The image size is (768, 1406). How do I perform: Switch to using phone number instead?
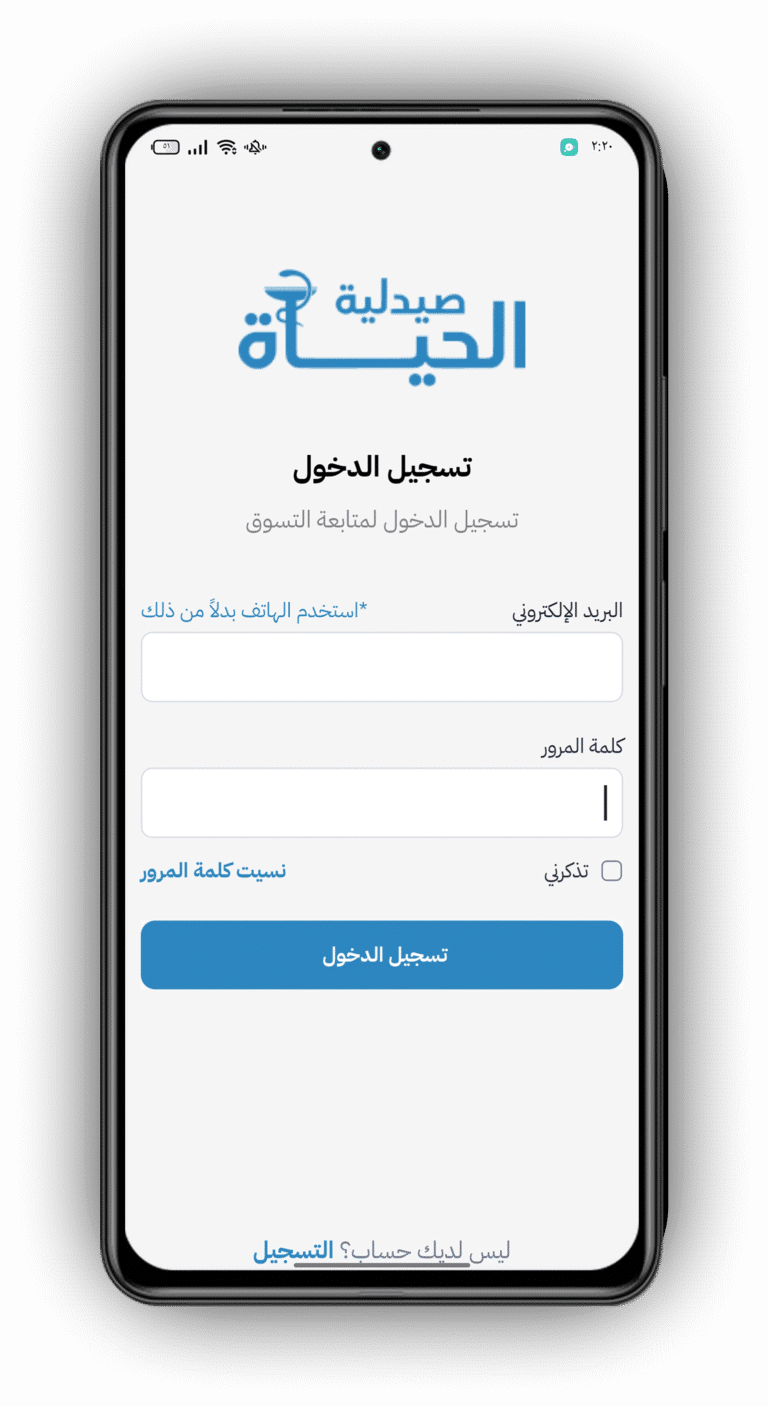click(x=254, y=610)
